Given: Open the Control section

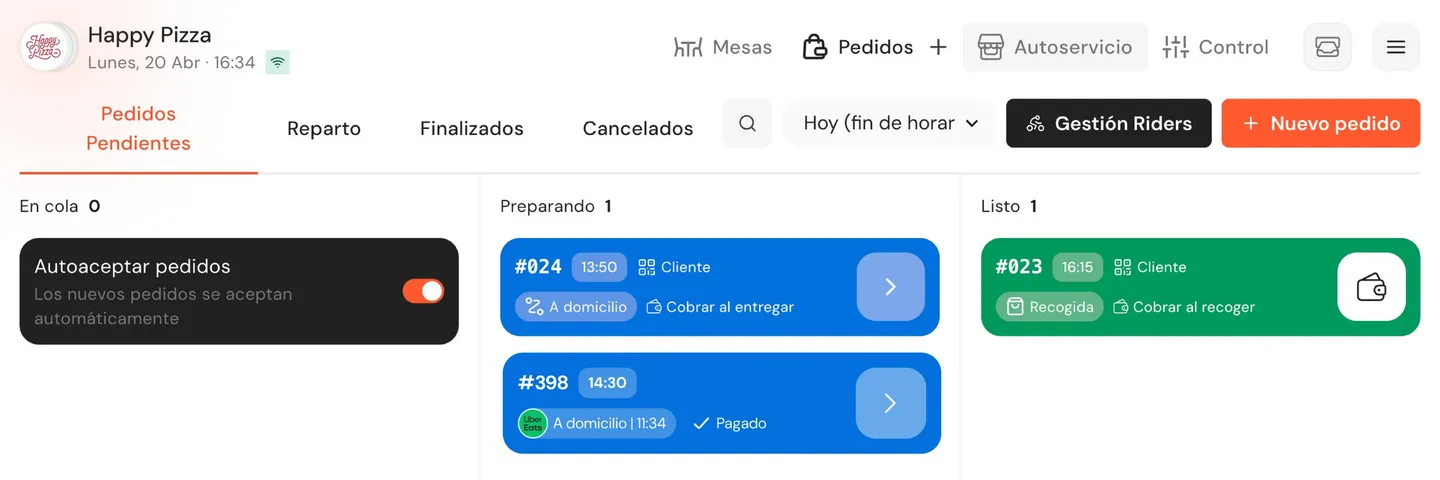Looking at the screenshot, I should pos(1215,47).
